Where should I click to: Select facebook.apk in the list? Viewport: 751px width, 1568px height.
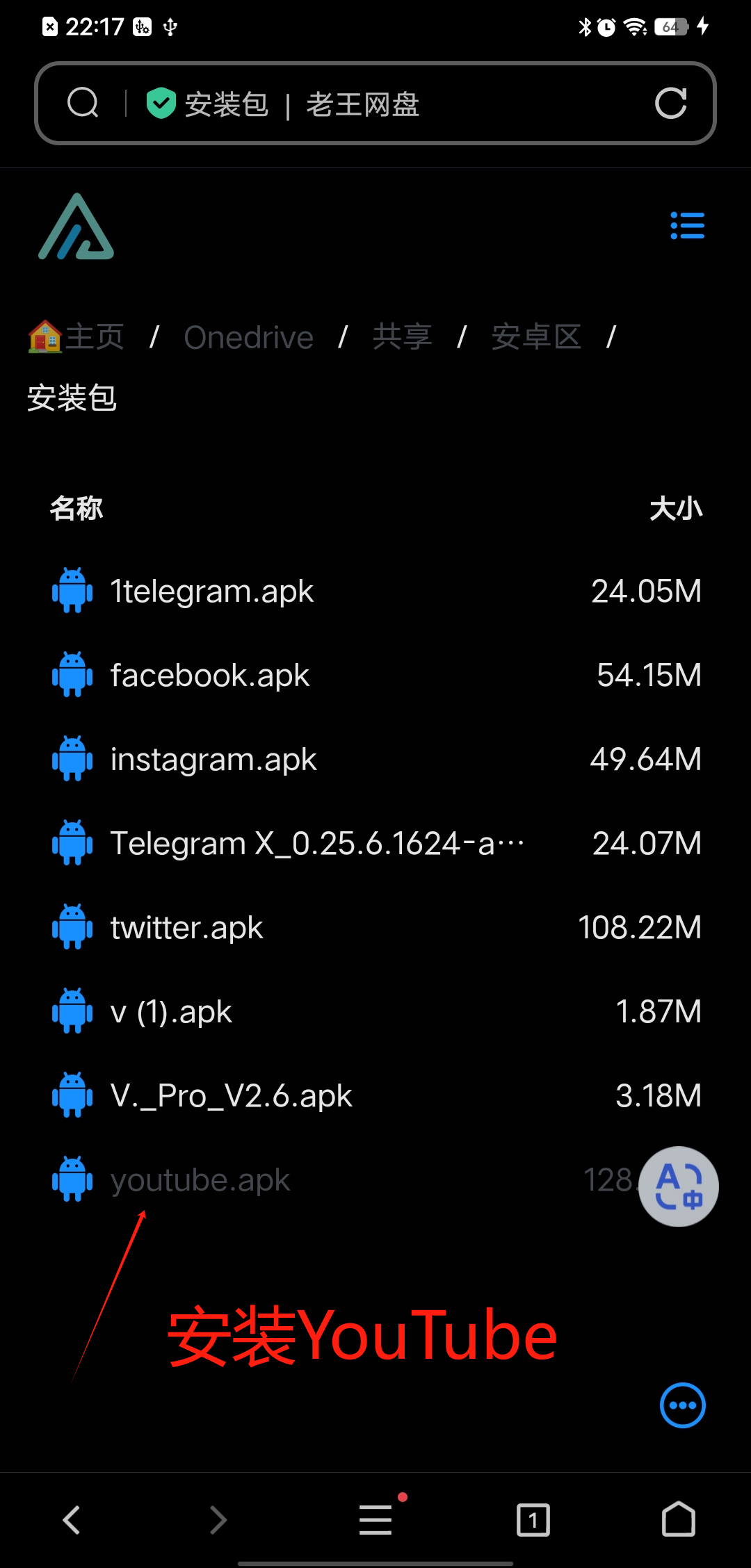[x=209, y=676]
